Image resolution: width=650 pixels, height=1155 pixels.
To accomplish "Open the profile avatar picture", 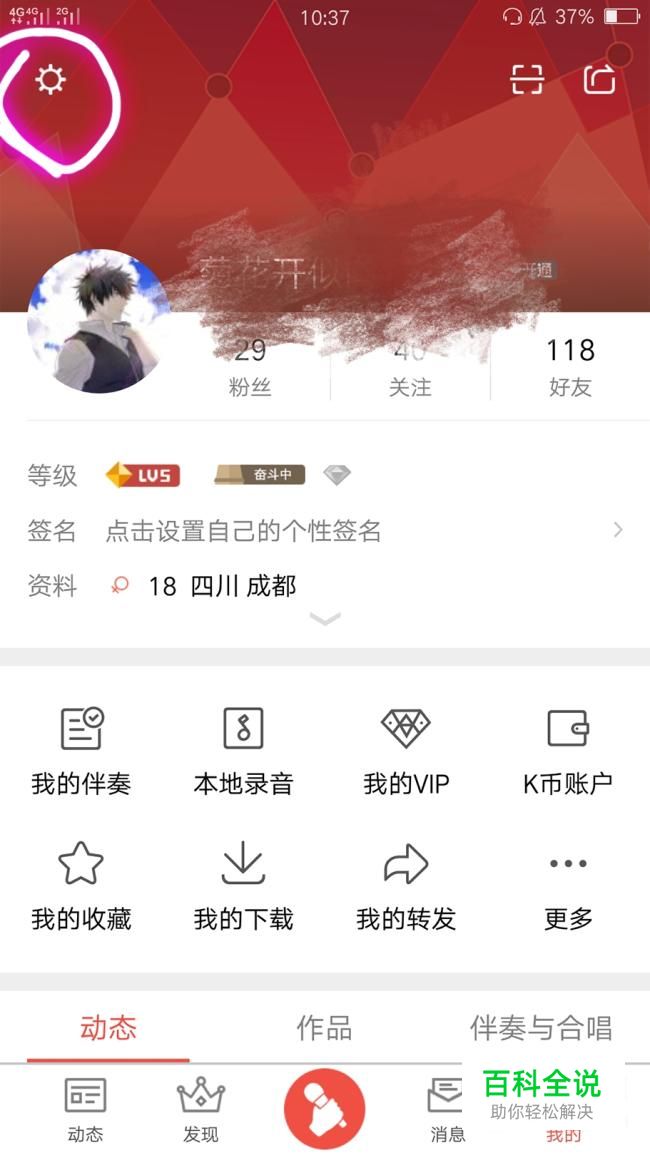I will pos(98,321).
